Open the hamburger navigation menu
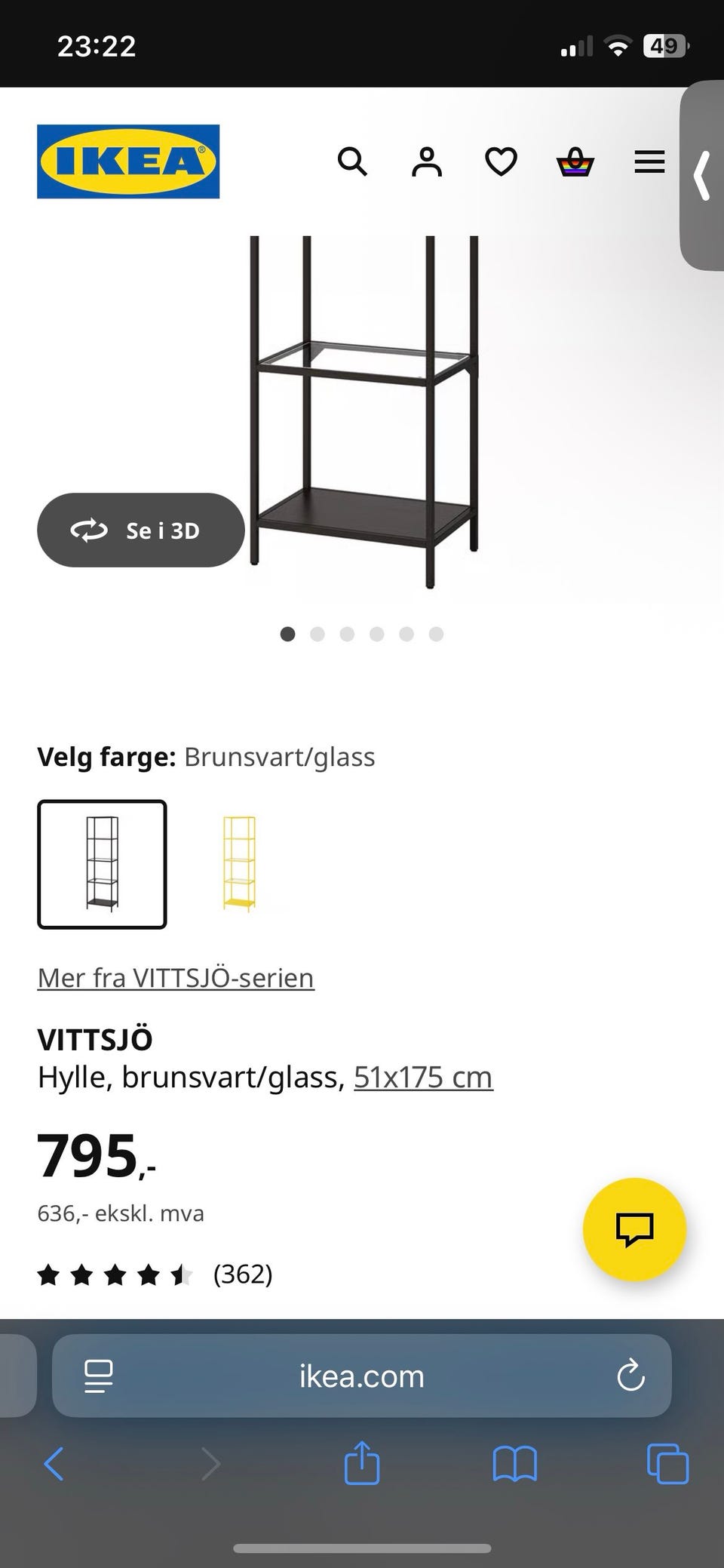The width and height of the screenshot is (724, 1568). 648,162
